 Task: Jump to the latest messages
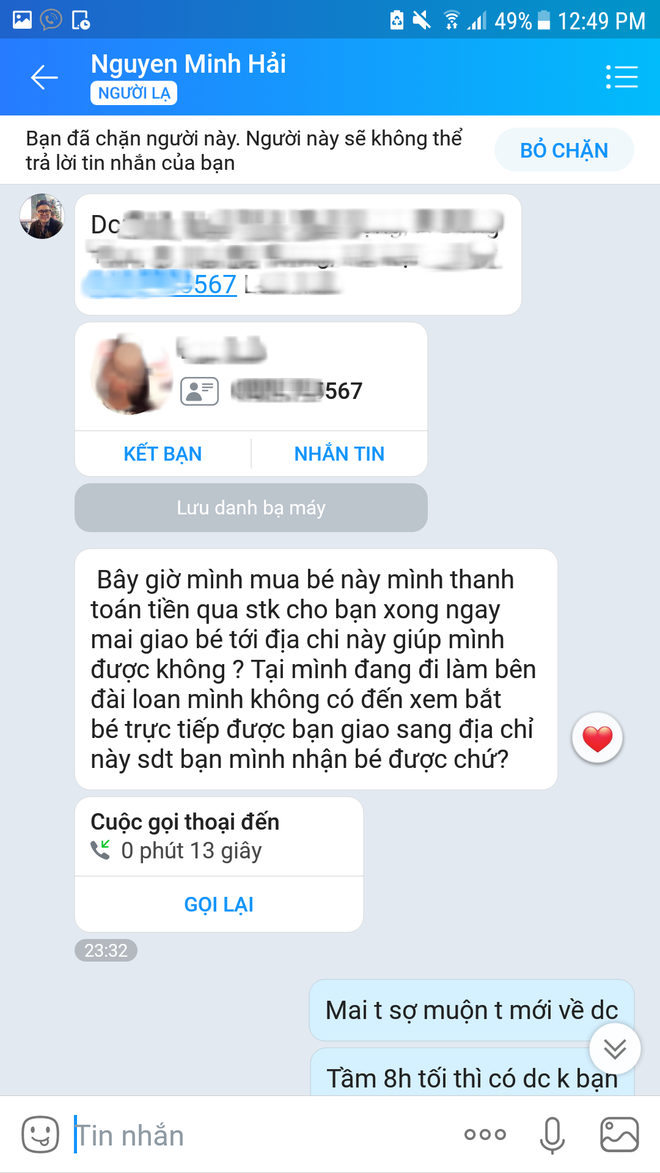[614, 1048]
